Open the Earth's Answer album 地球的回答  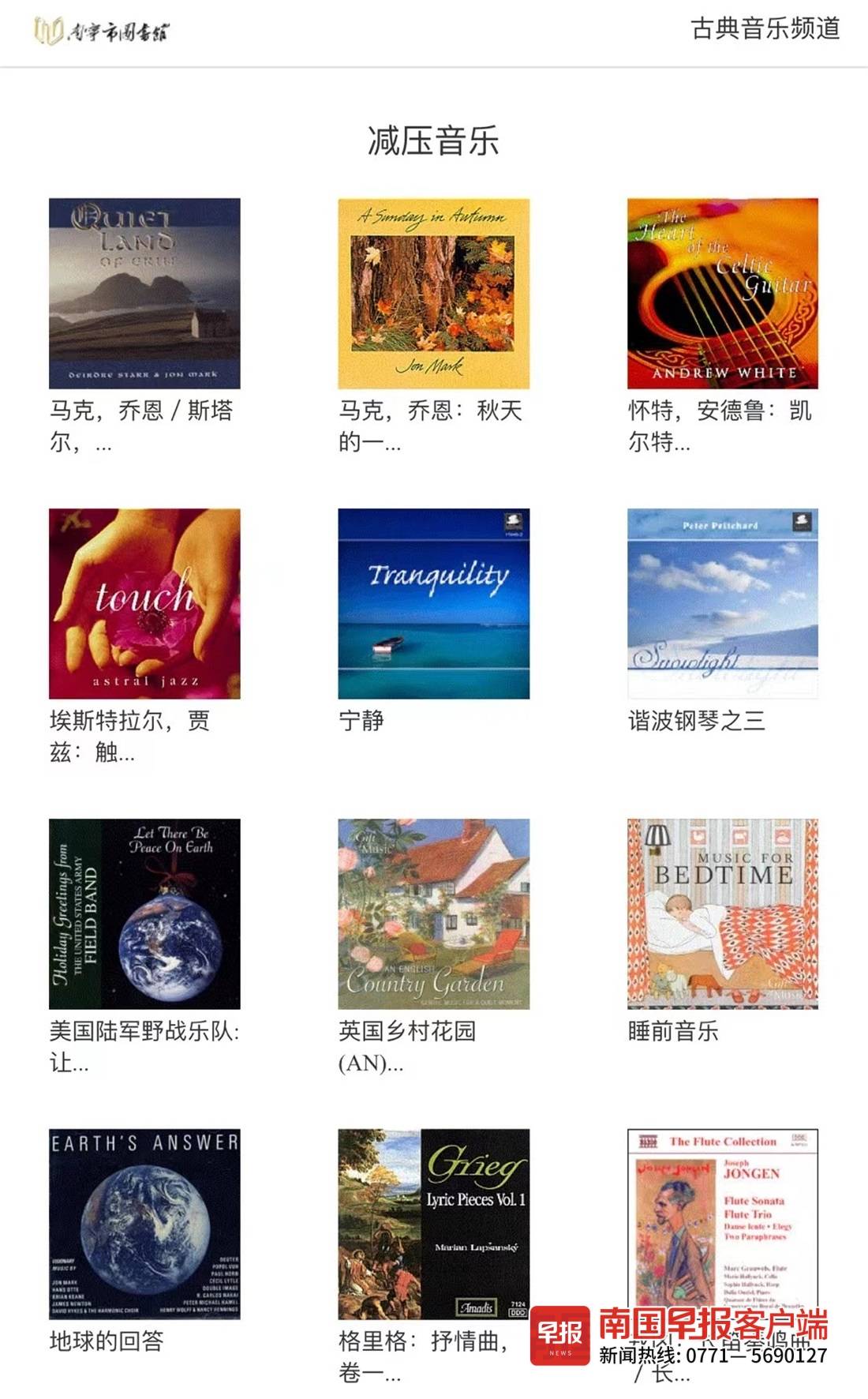point(144,1224)
